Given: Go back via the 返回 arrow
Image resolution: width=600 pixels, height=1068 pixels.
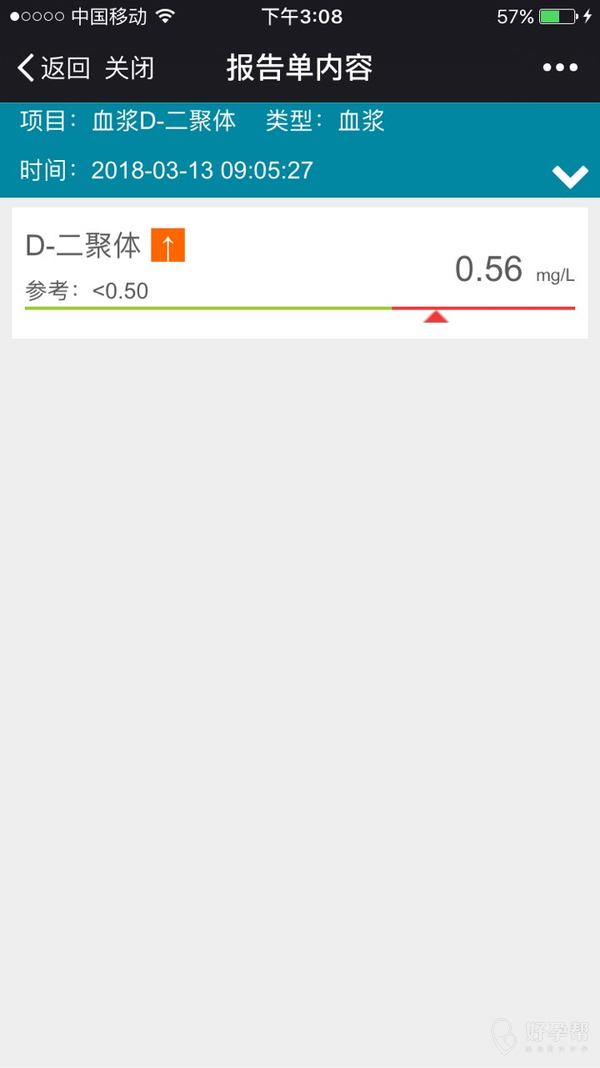Looking at the screenshot, I should 52,68.
